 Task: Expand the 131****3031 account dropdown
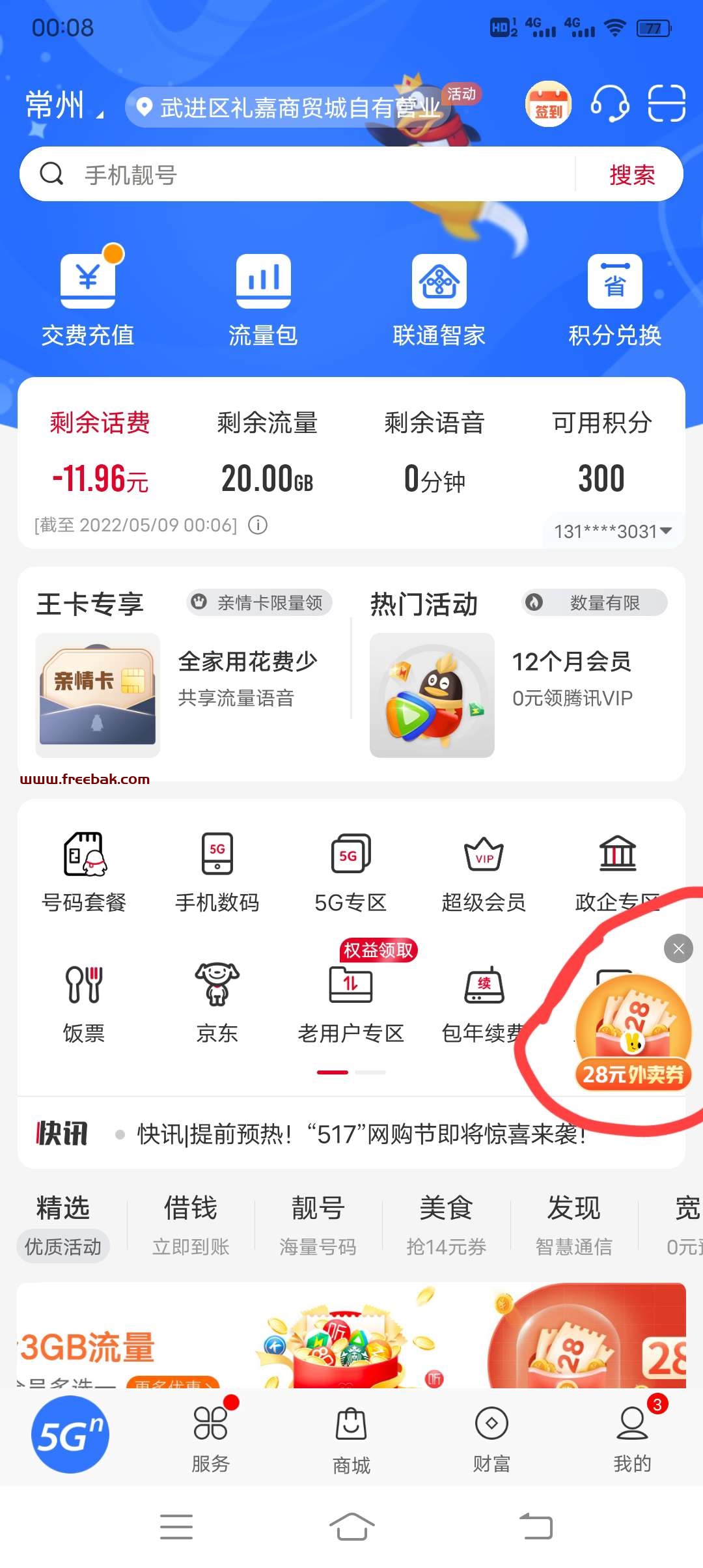coord(613,531)
